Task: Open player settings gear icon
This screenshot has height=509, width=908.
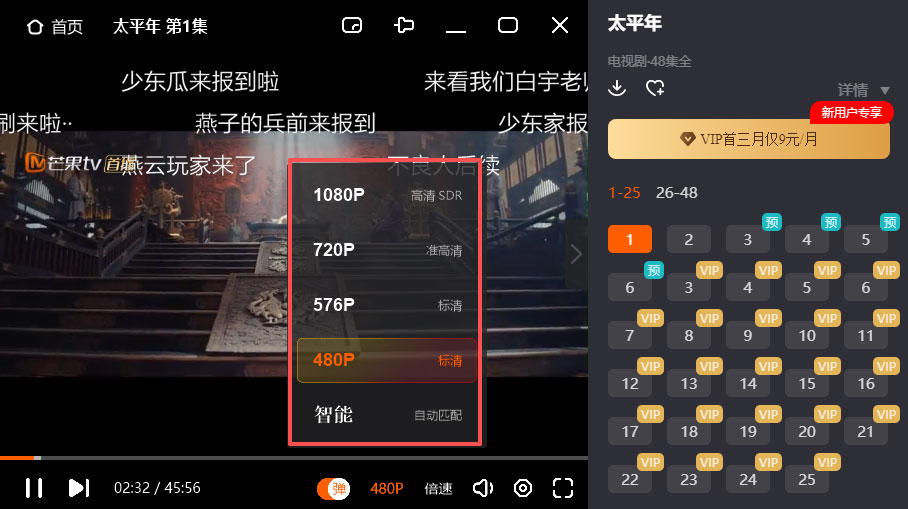Action: pos(522,488)
